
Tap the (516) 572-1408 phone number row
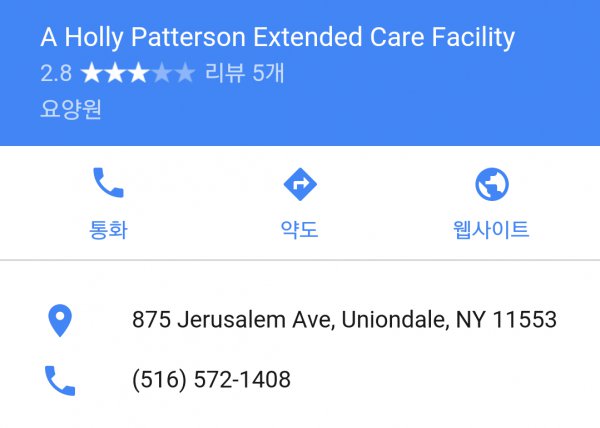(211, 380)
